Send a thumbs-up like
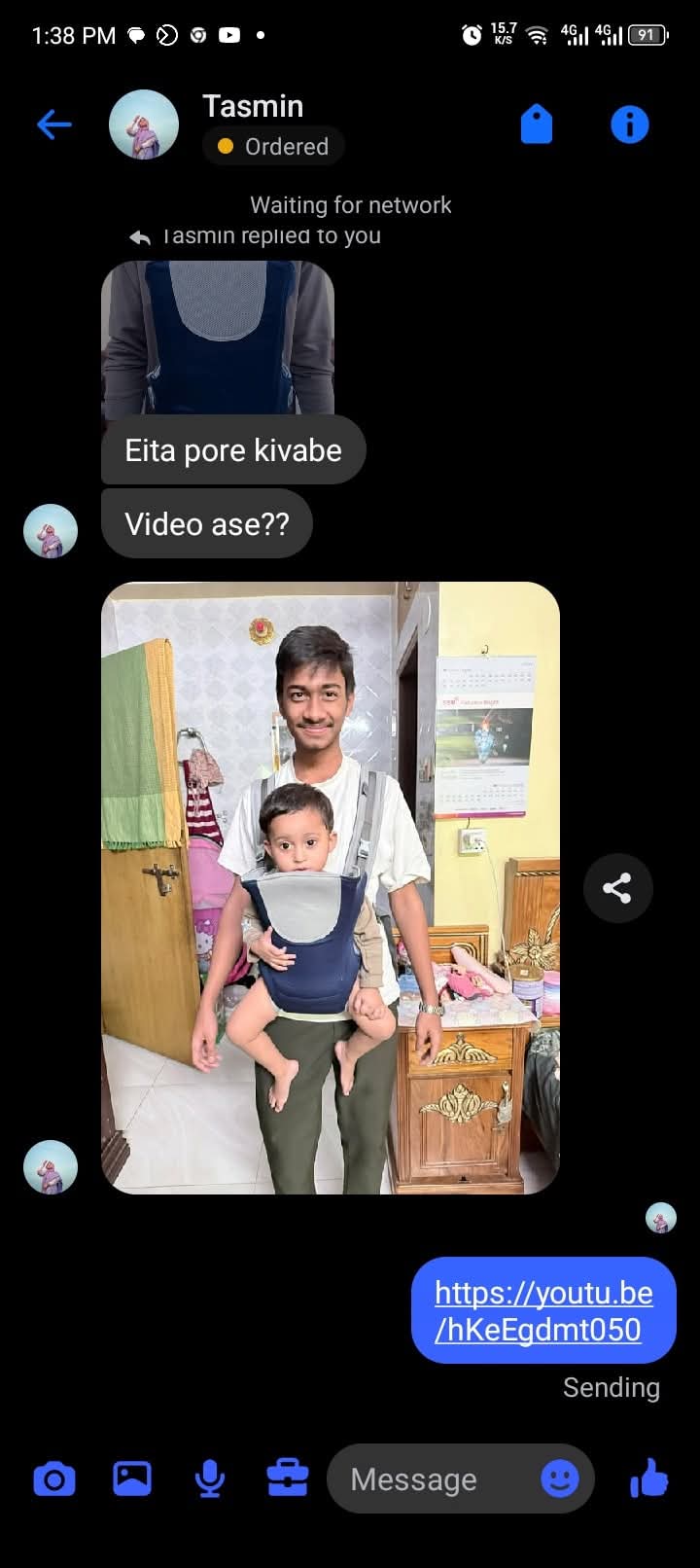 tap(648, 1479)
